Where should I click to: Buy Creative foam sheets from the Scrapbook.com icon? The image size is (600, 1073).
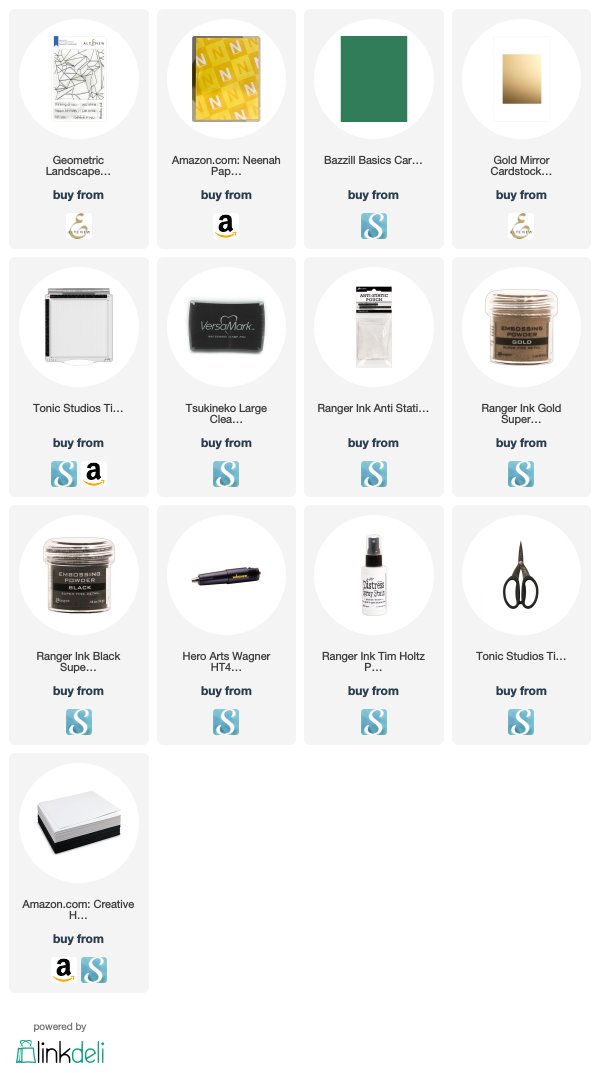click(94, 970)
